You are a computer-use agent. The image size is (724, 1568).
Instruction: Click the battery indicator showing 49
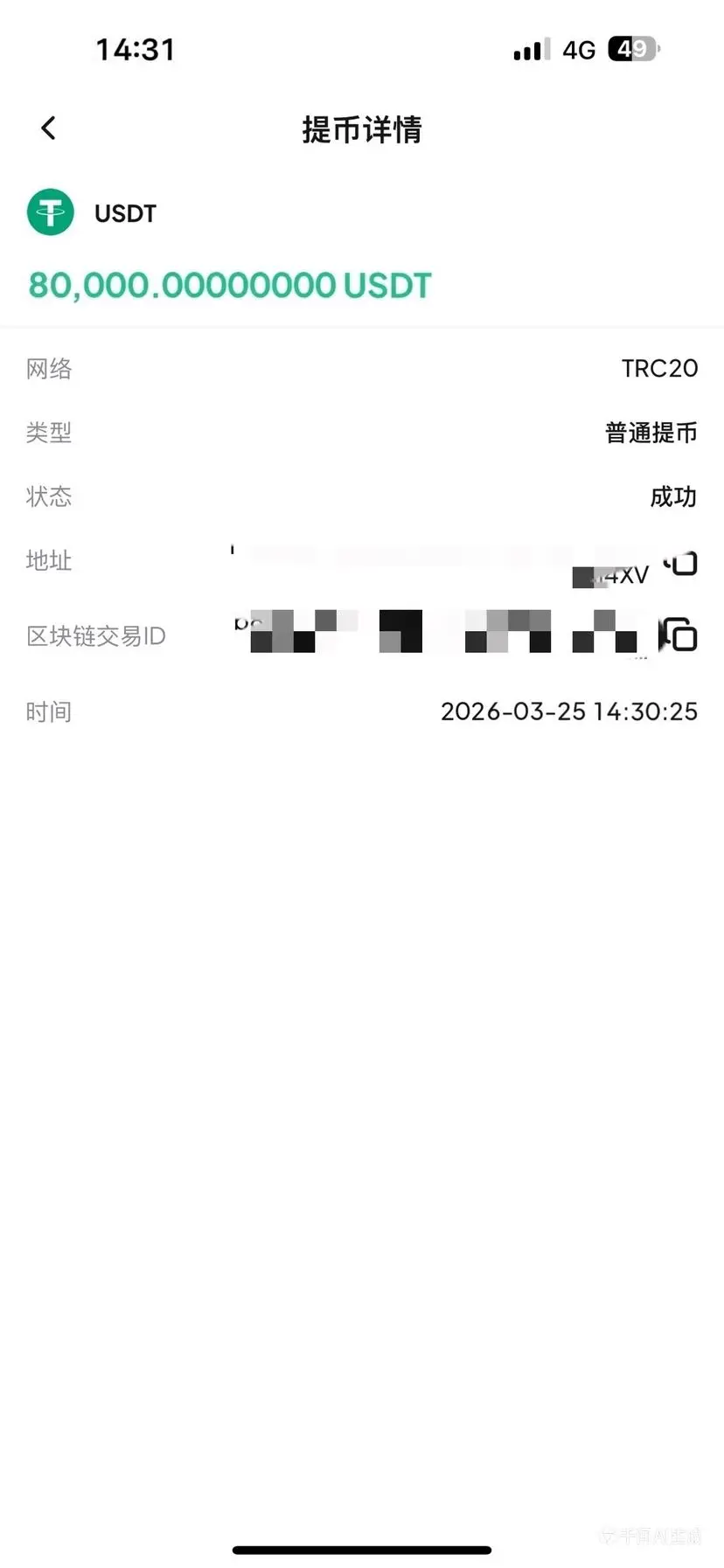[x=632, y=49]
